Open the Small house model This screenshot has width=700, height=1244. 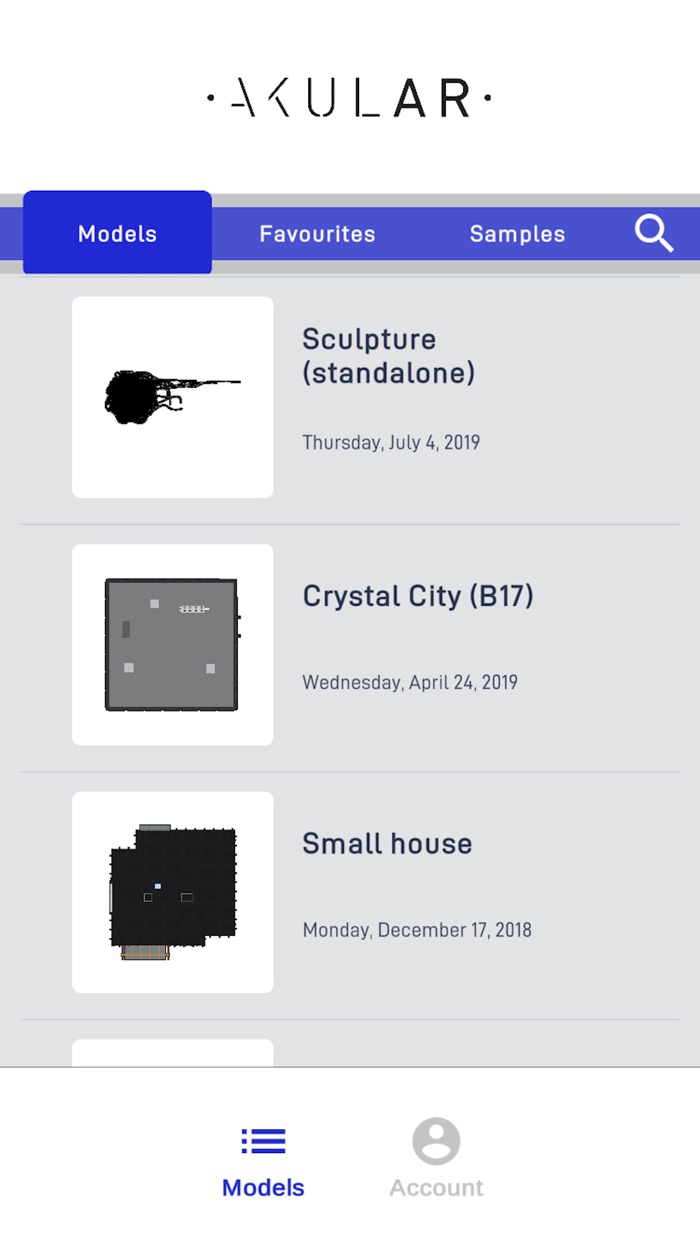click(387, 844)
